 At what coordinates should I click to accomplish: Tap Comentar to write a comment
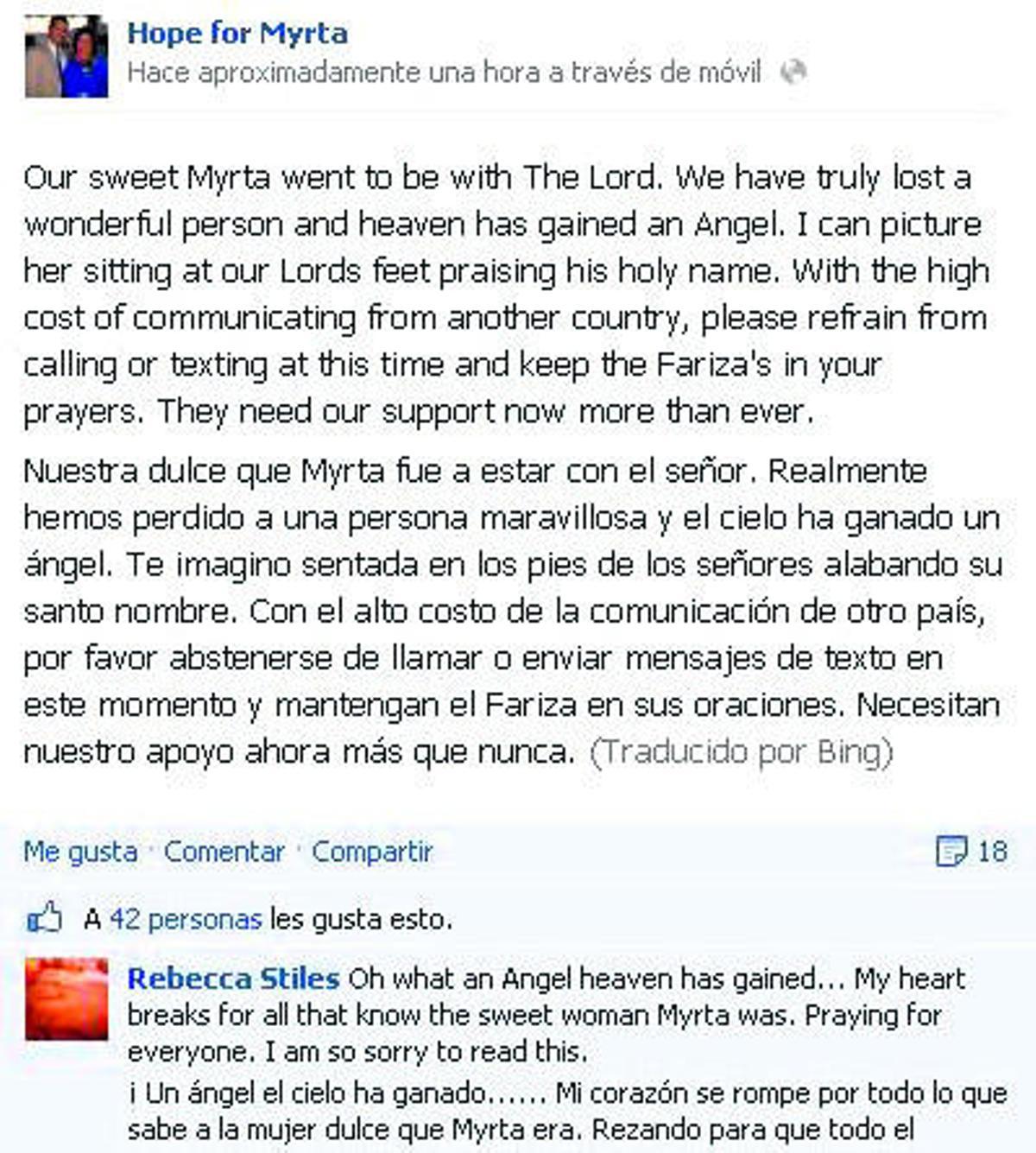224,852
